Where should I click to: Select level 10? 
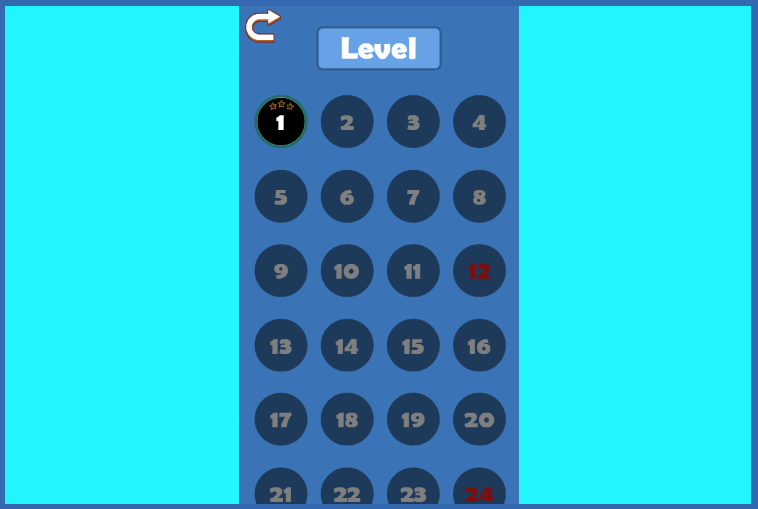tap(347, 271)
